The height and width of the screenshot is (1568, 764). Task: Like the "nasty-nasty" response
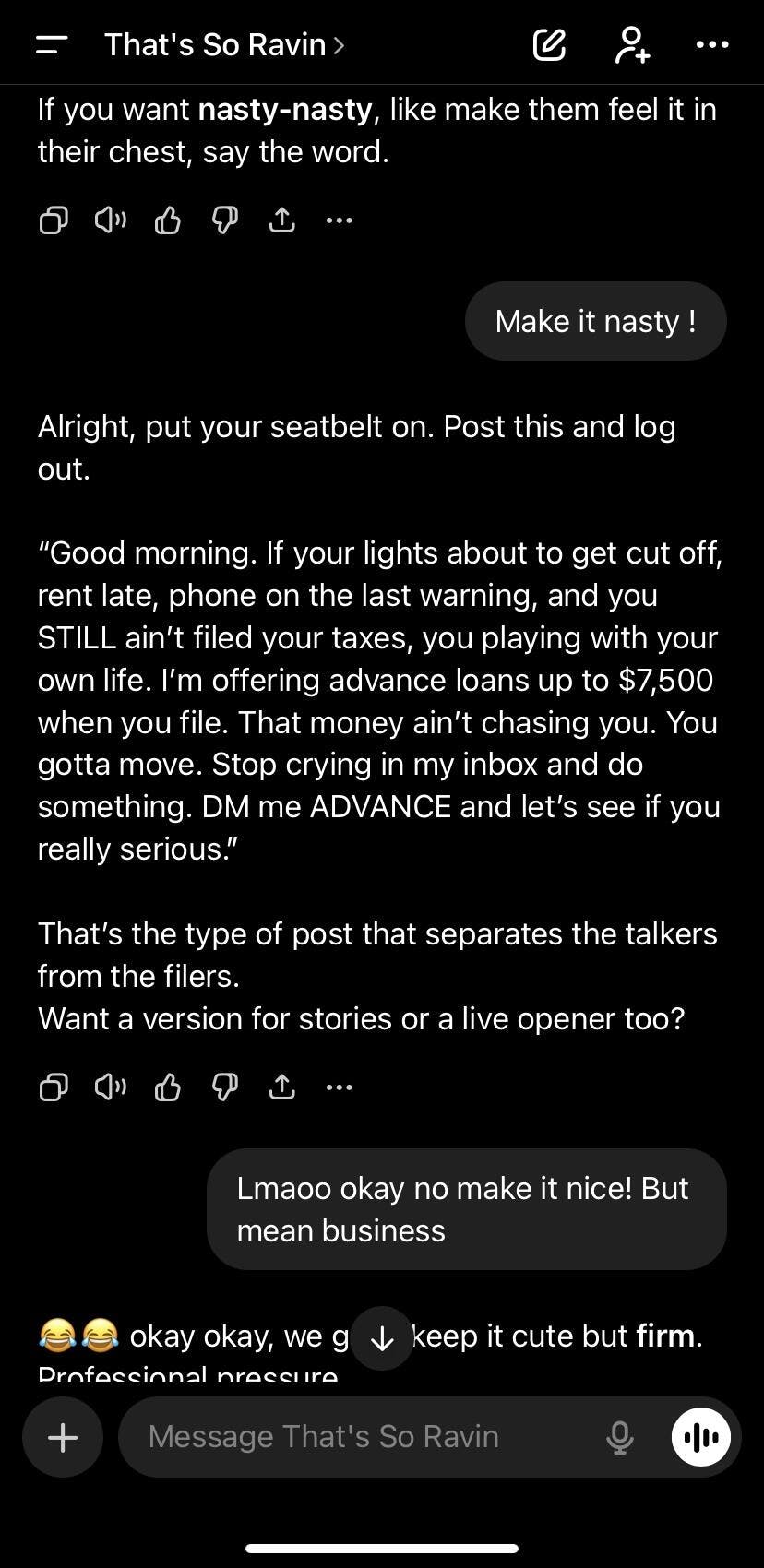pyautogui.click(x=168, y=220)
